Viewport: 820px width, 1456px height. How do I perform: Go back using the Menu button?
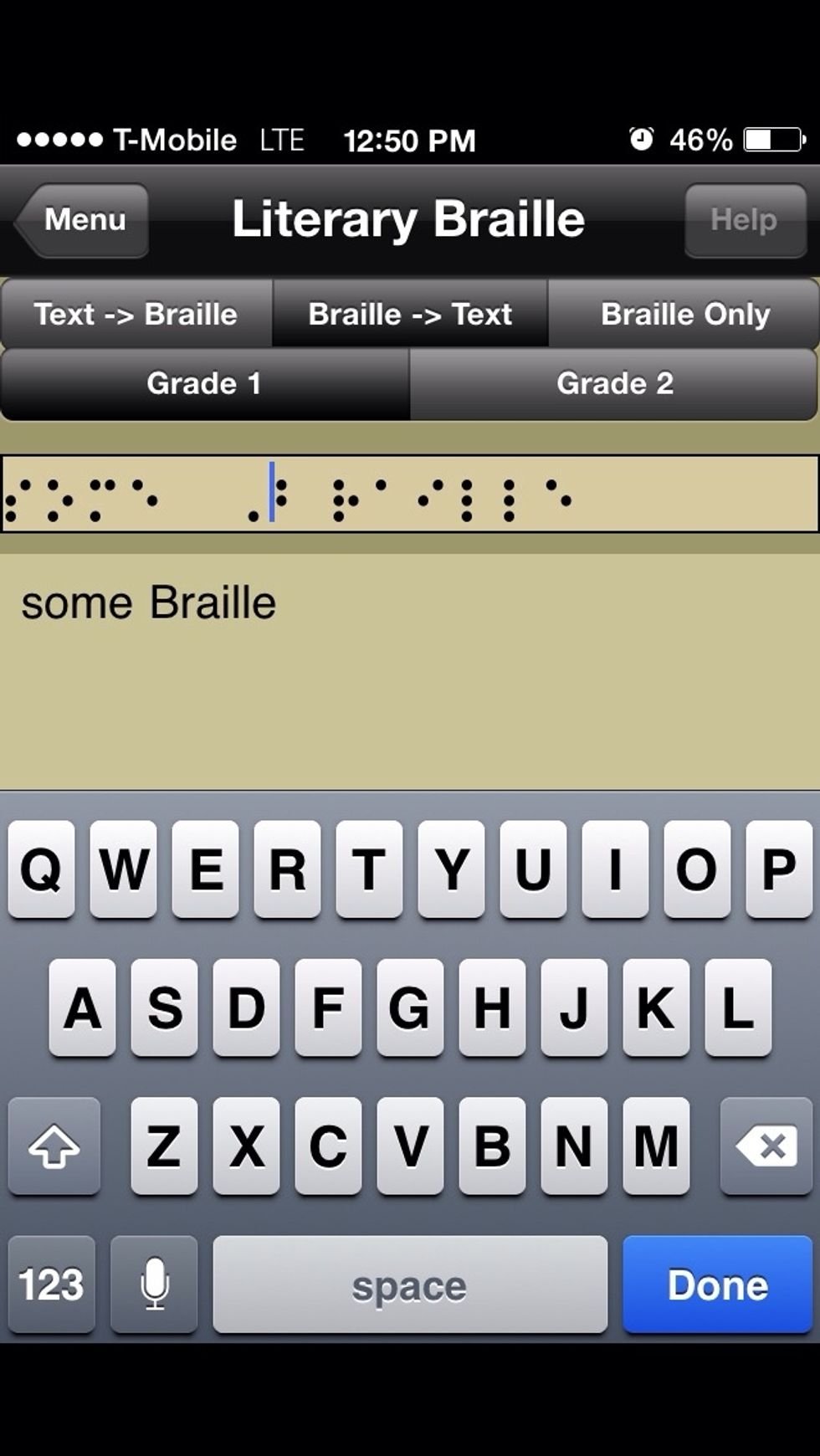(82, 220)
